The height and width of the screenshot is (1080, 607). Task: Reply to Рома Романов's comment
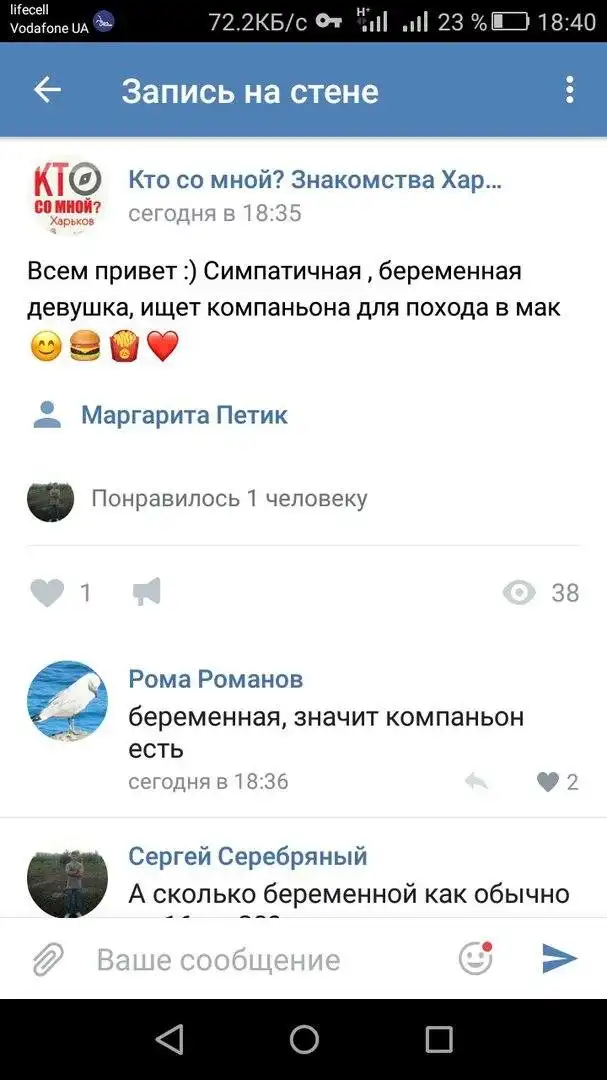[x=477, y=782]
